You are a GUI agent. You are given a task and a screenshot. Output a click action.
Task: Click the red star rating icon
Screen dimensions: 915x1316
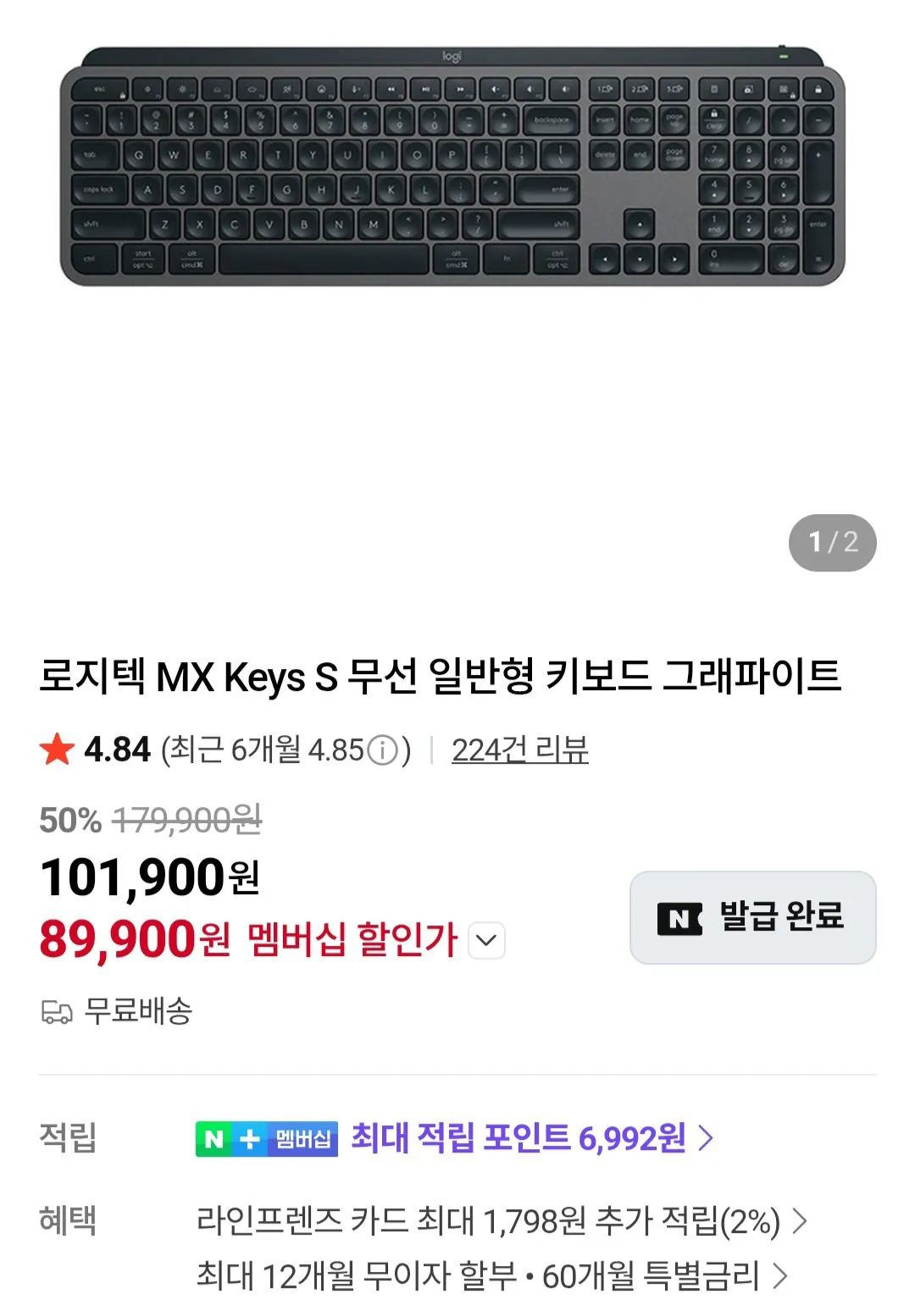point(57,749)
